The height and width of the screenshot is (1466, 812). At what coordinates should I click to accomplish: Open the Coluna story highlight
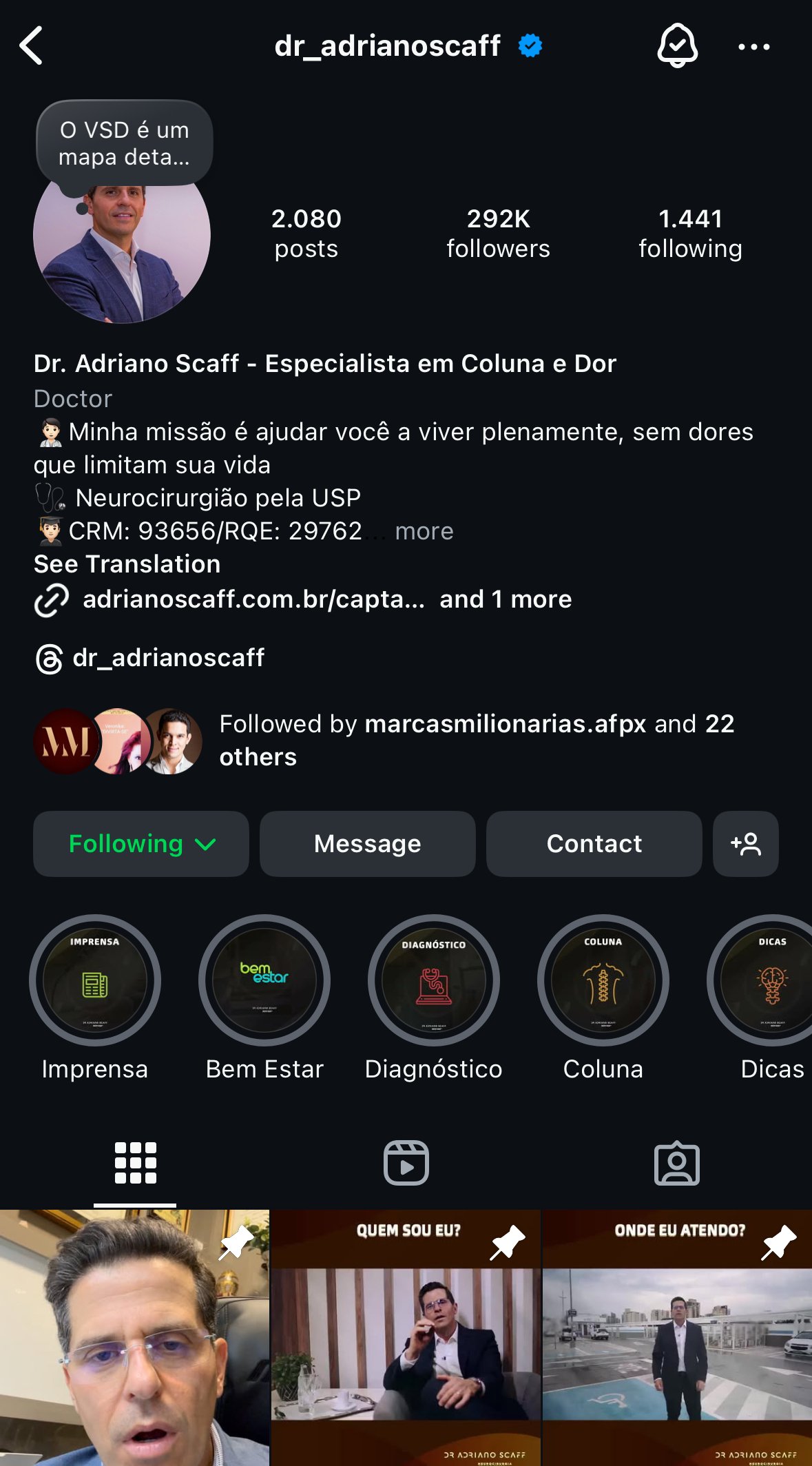pyautogui.click(x=603, y=980)
